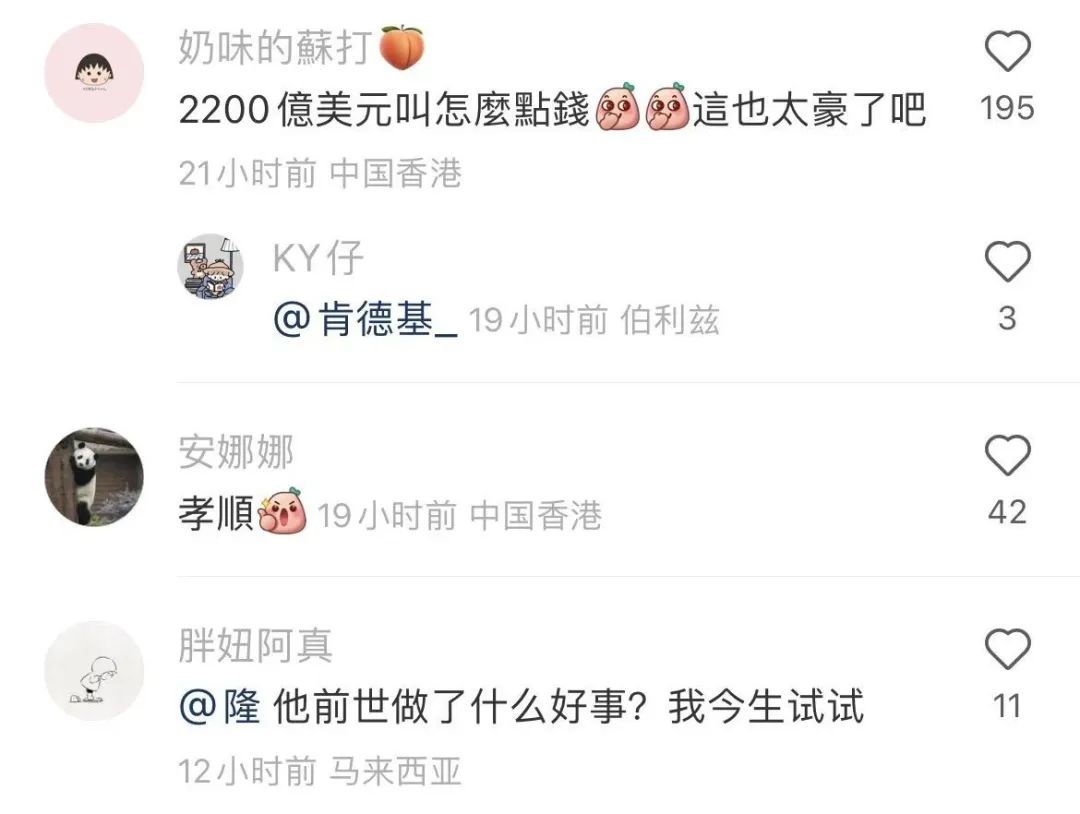
Task: Open the @肯德基_ mention link
Action: [365, 320]
